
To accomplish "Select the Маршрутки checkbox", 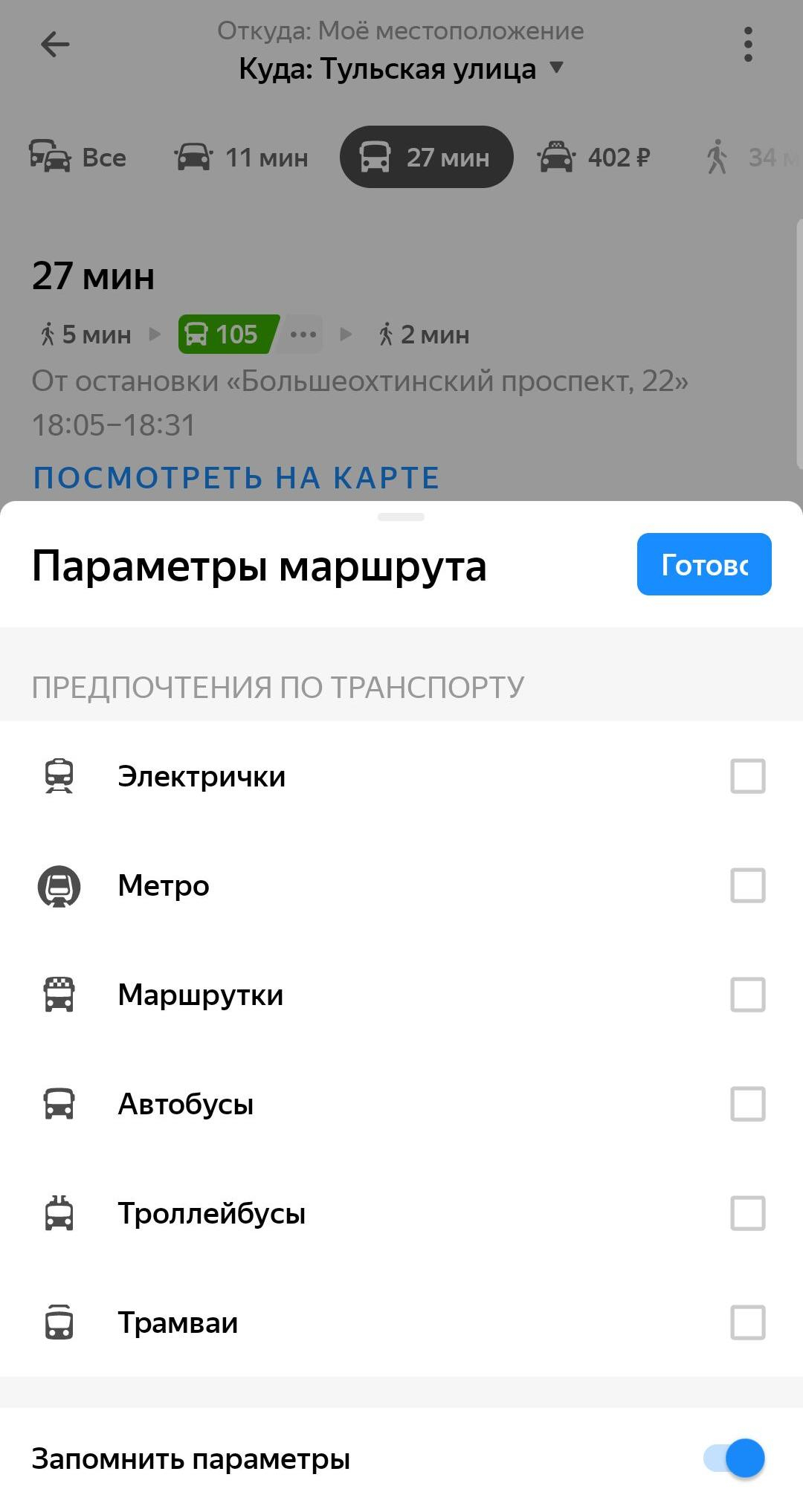I will coord(747,995).
